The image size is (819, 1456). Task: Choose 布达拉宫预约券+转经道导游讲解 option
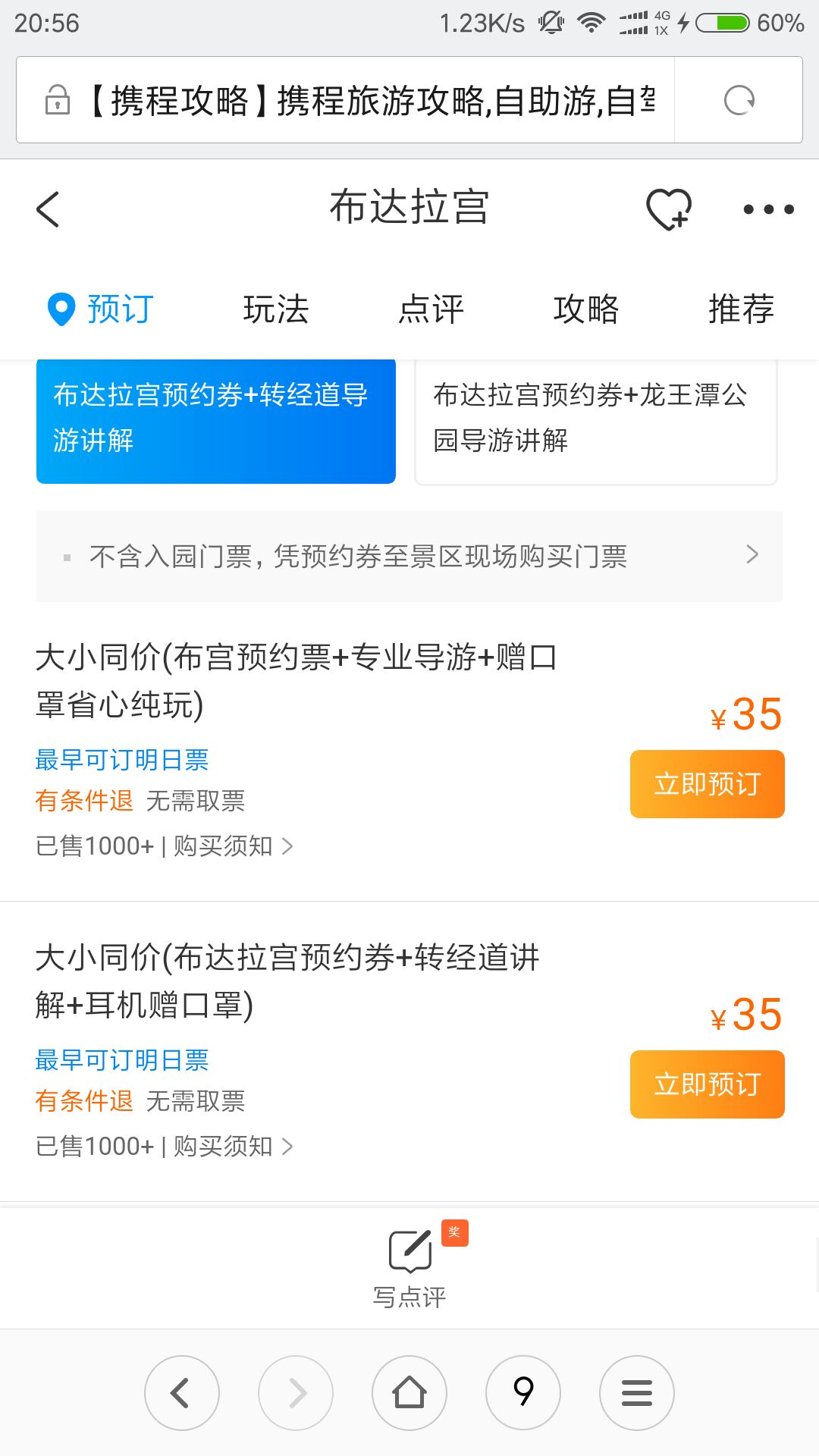pyautogui.click(x=216, y=419)
